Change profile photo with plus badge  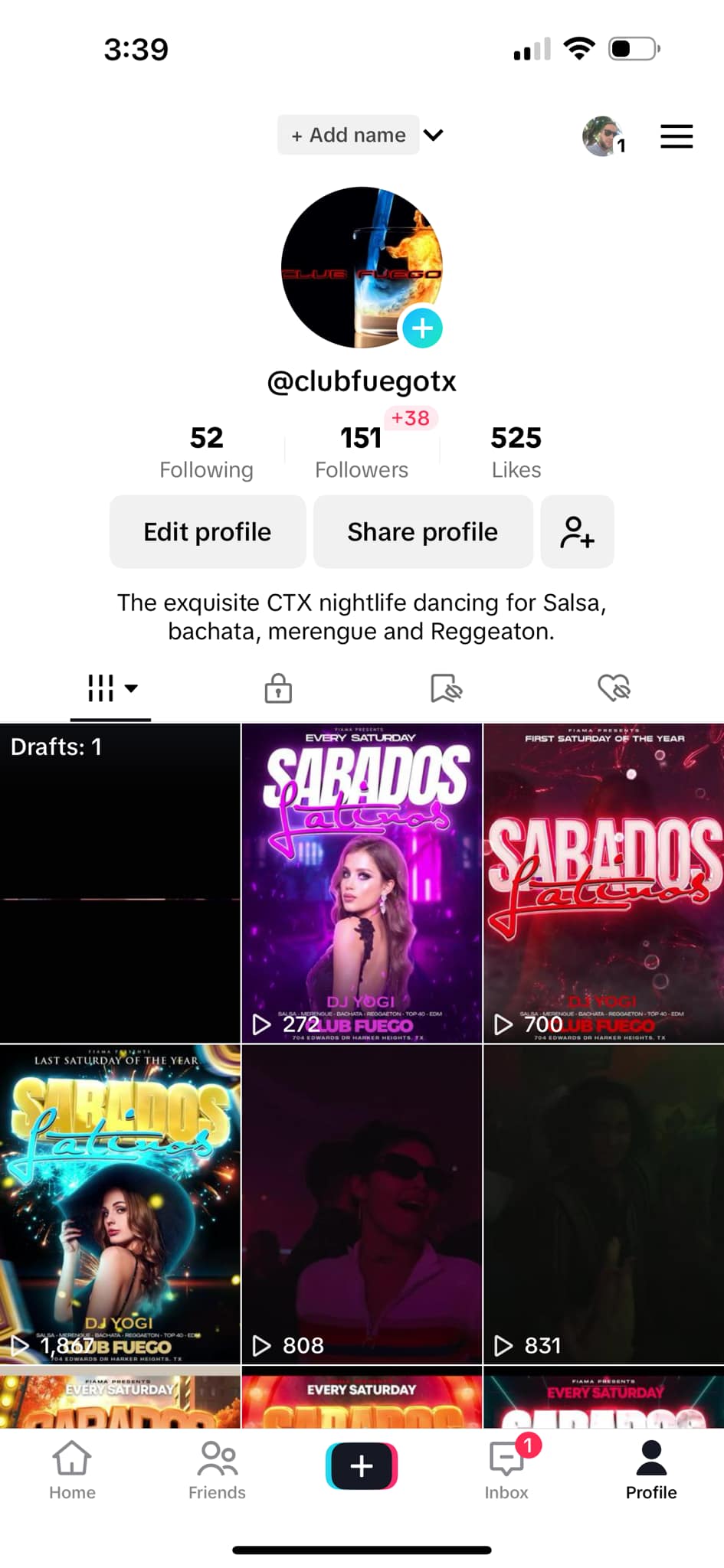click(x=422, y=328)
